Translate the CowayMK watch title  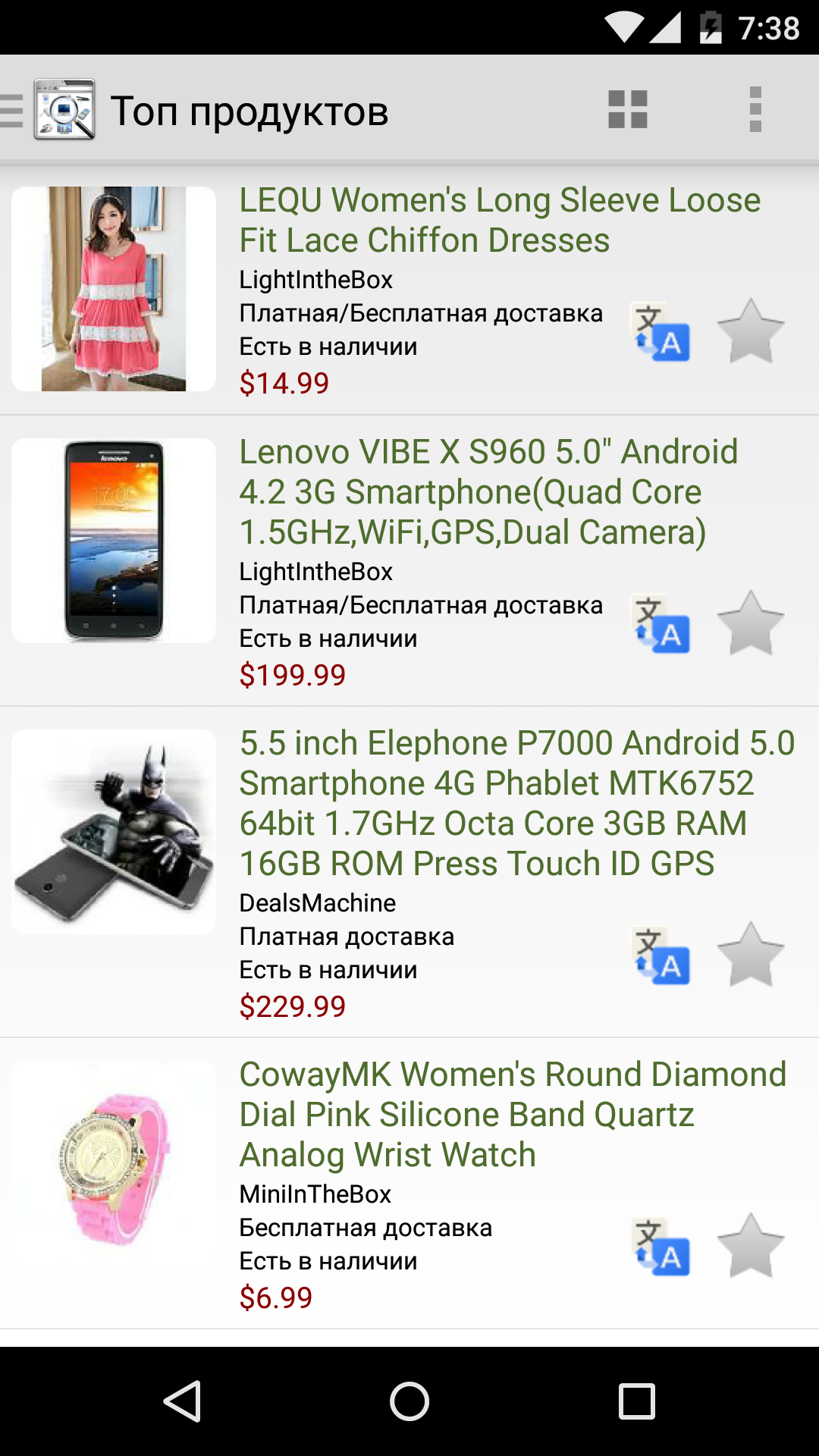[661, 1247]
